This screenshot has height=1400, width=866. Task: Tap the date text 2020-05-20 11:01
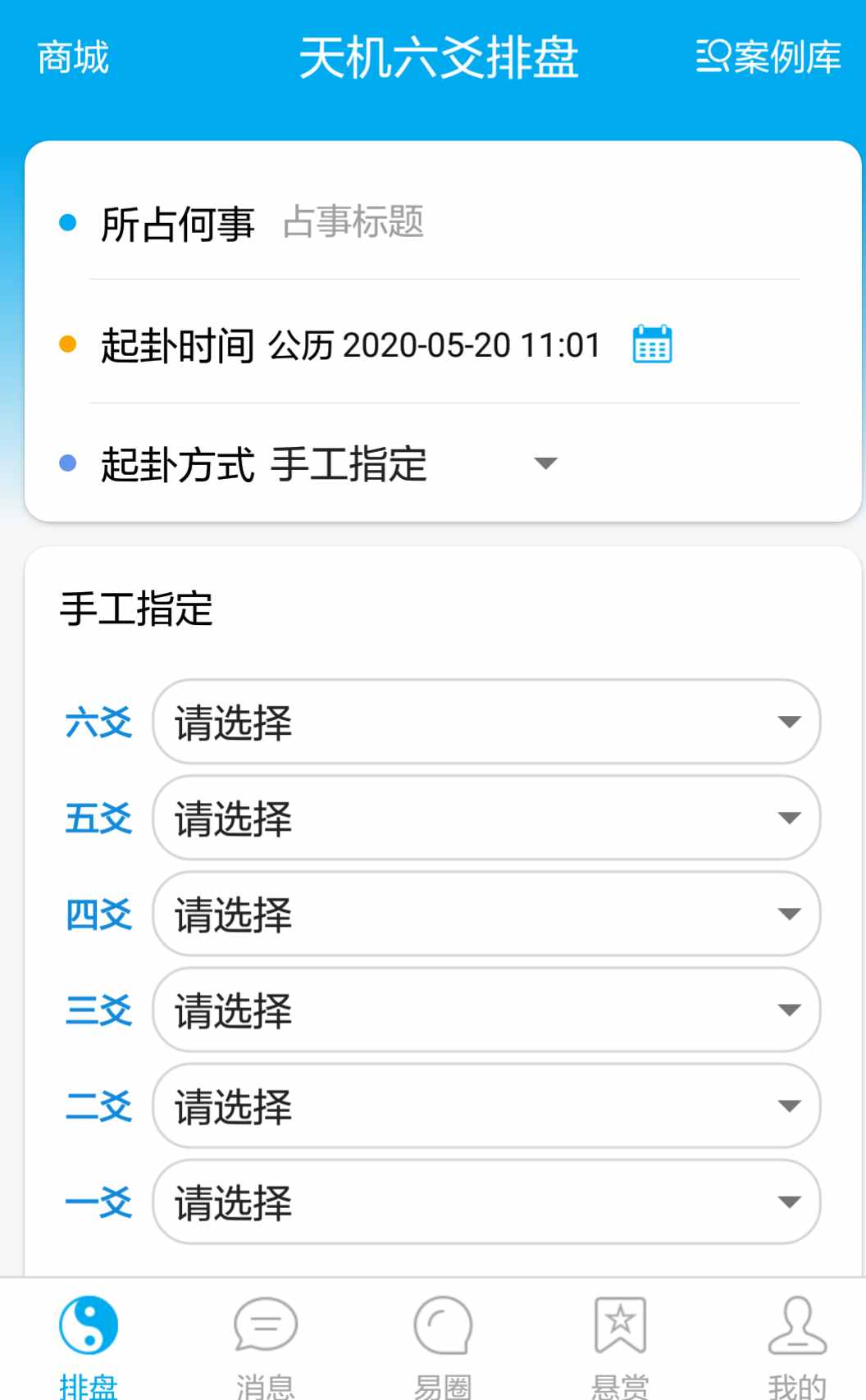click(474, 345)
